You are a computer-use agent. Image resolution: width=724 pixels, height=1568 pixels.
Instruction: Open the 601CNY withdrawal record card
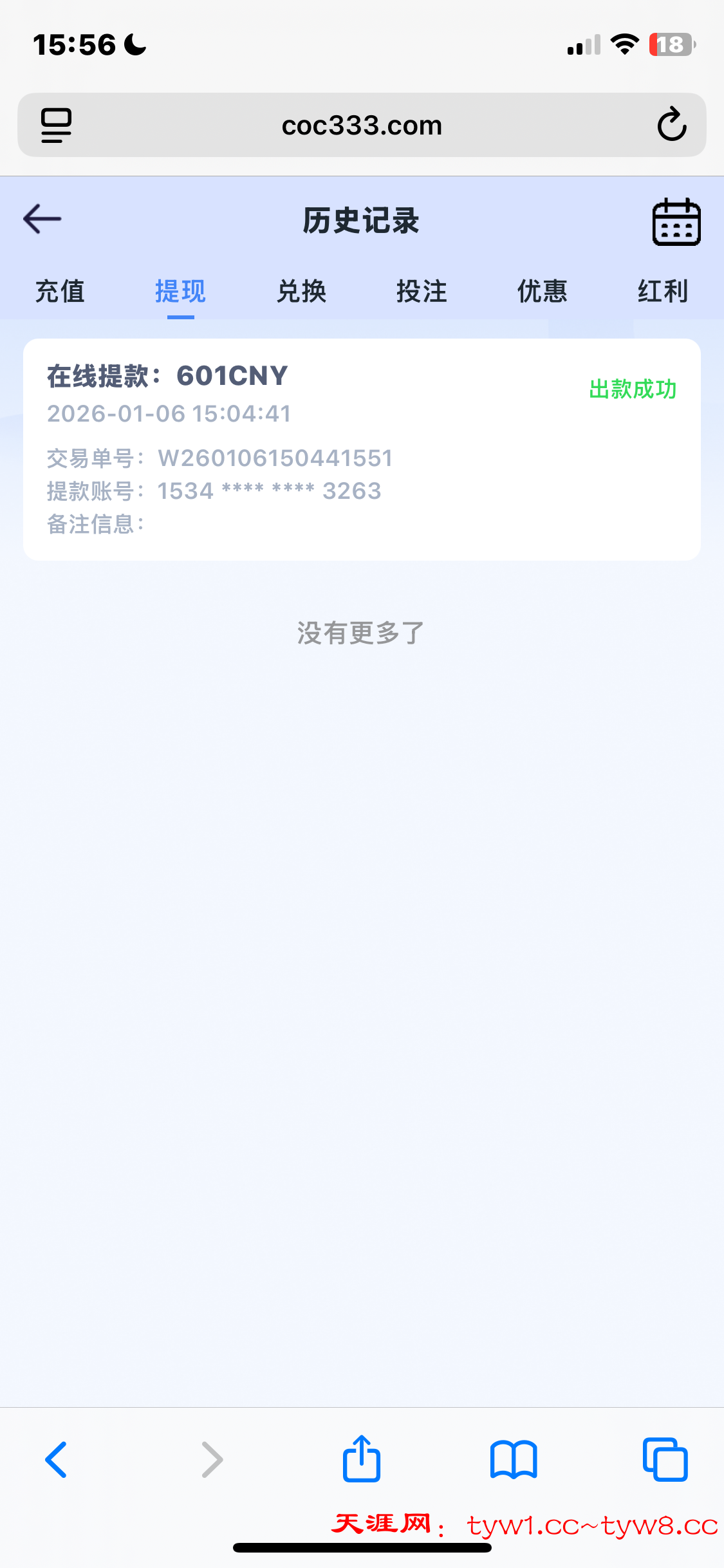(x=362, y=449)
